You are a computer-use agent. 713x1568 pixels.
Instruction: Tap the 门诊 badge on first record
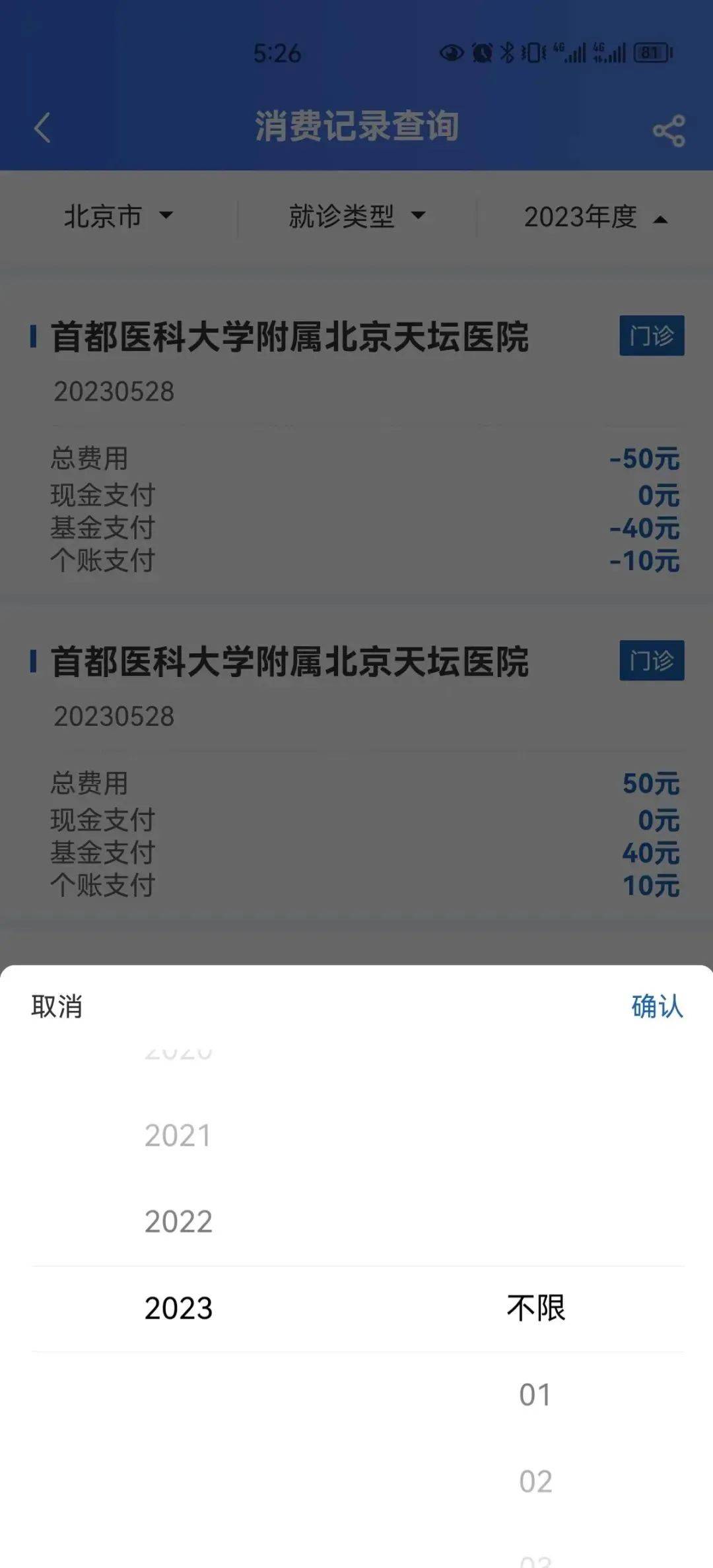(x=652, y=337)
